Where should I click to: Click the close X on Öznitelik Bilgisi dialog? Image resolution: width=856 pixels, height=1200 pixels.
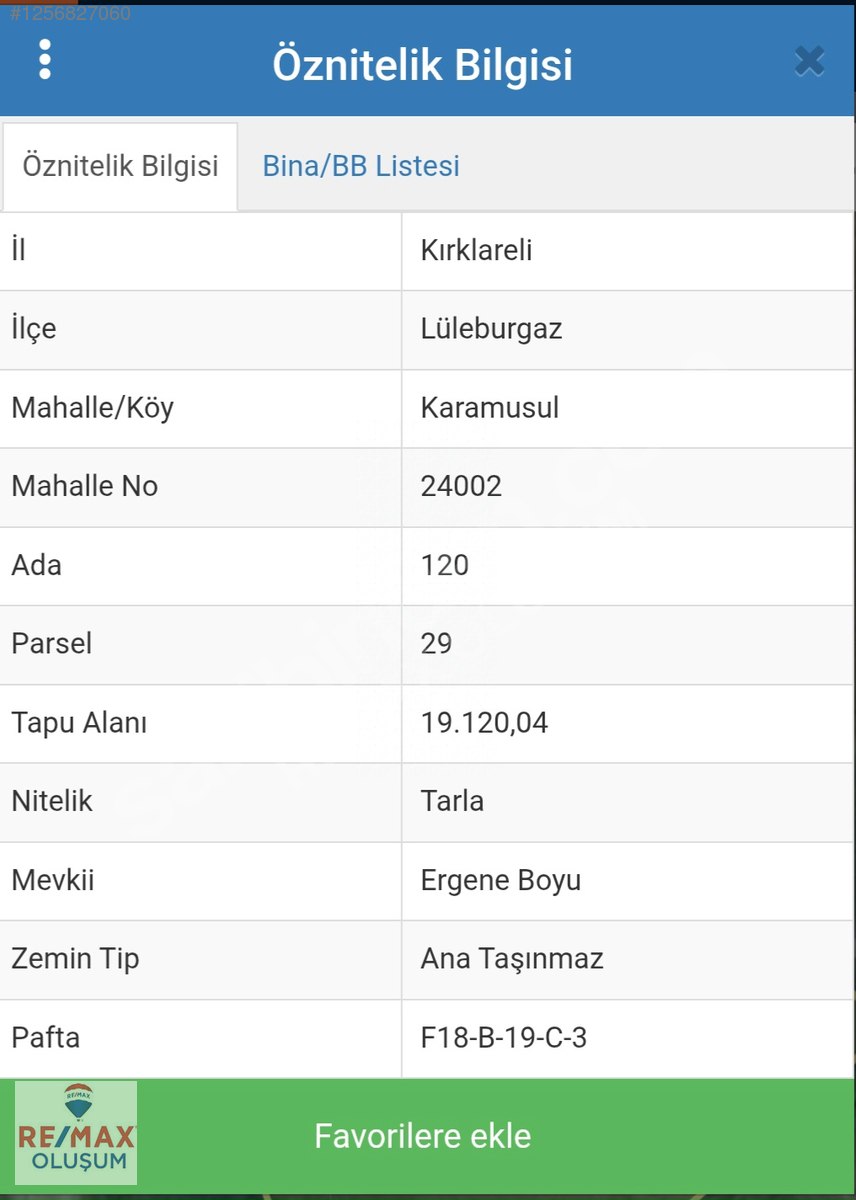808,60
